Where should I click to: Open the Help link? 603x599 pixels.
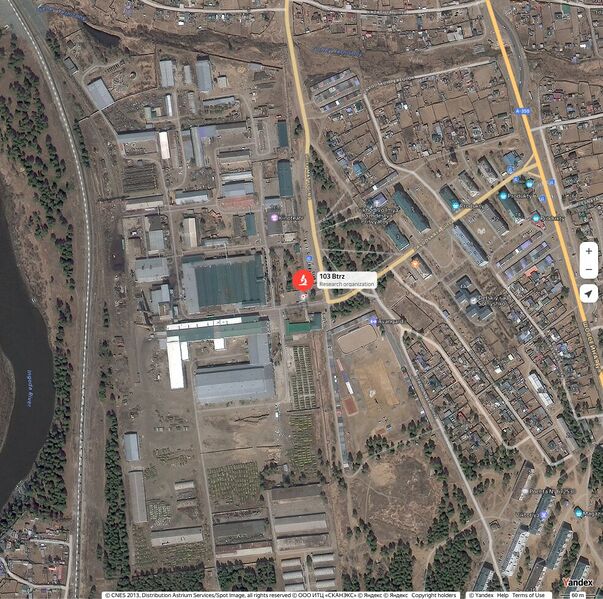[x=502, y=595]
